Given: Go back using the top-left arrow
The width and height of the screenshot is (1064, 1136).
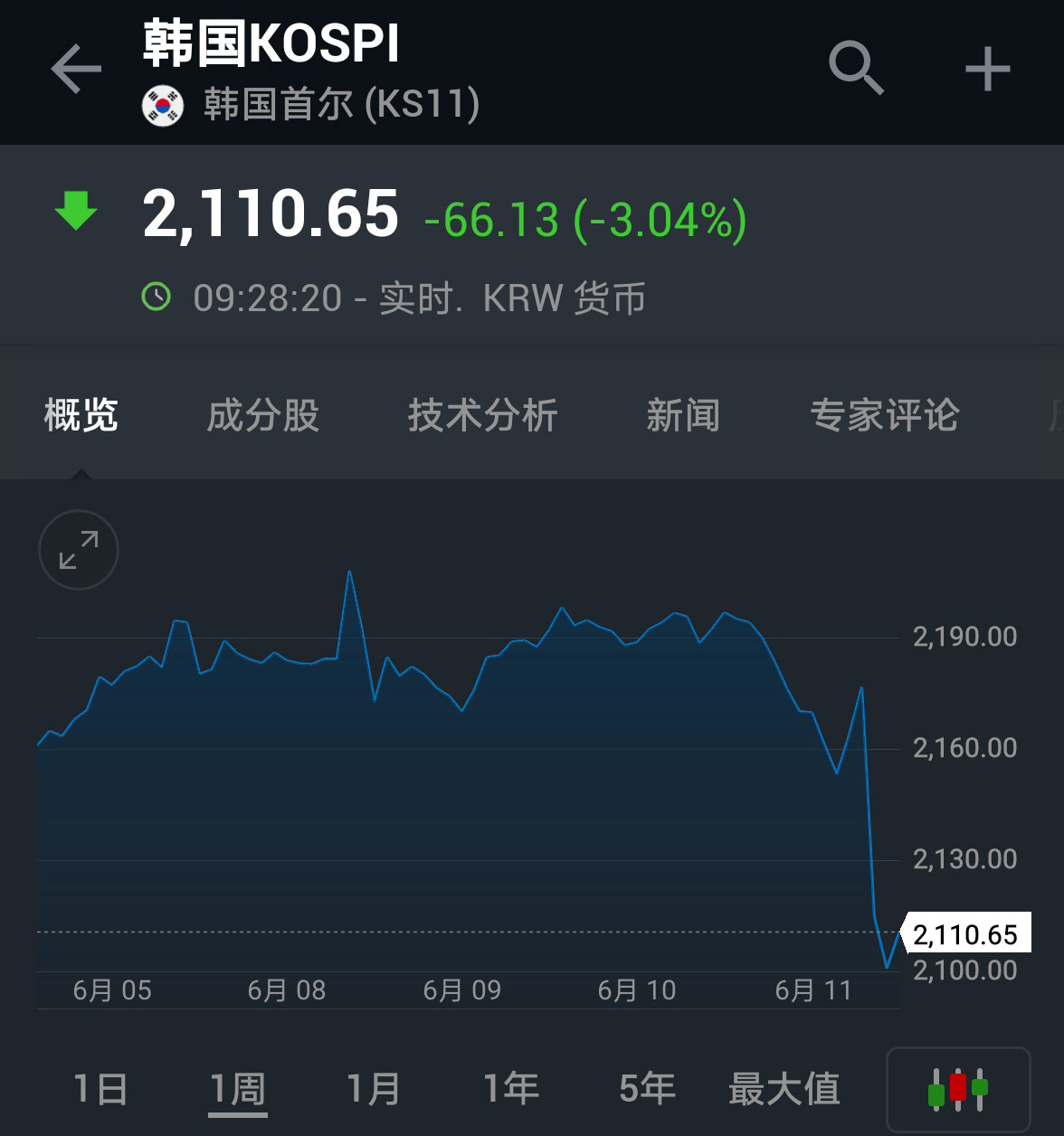Looking at the screenshot, I should coord(76,69).
